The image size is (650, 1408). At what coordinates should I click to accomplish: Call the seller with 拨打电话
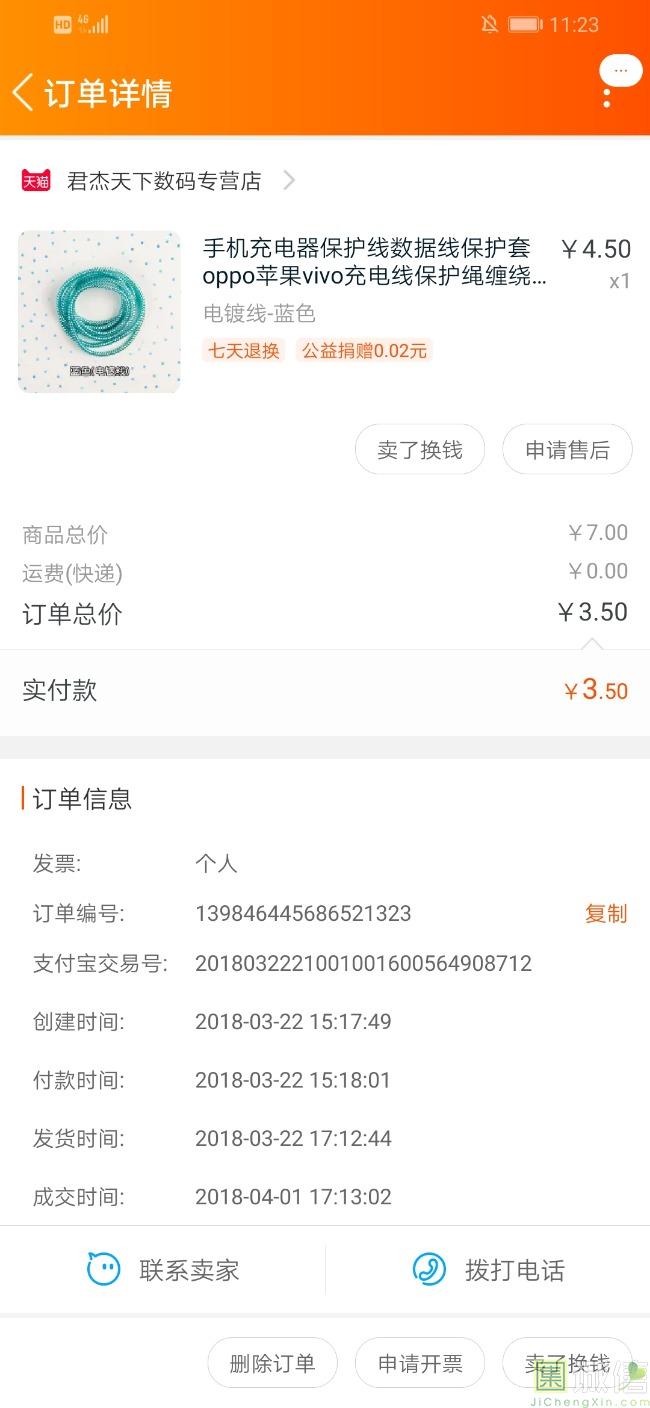[x=488, y=1270]
